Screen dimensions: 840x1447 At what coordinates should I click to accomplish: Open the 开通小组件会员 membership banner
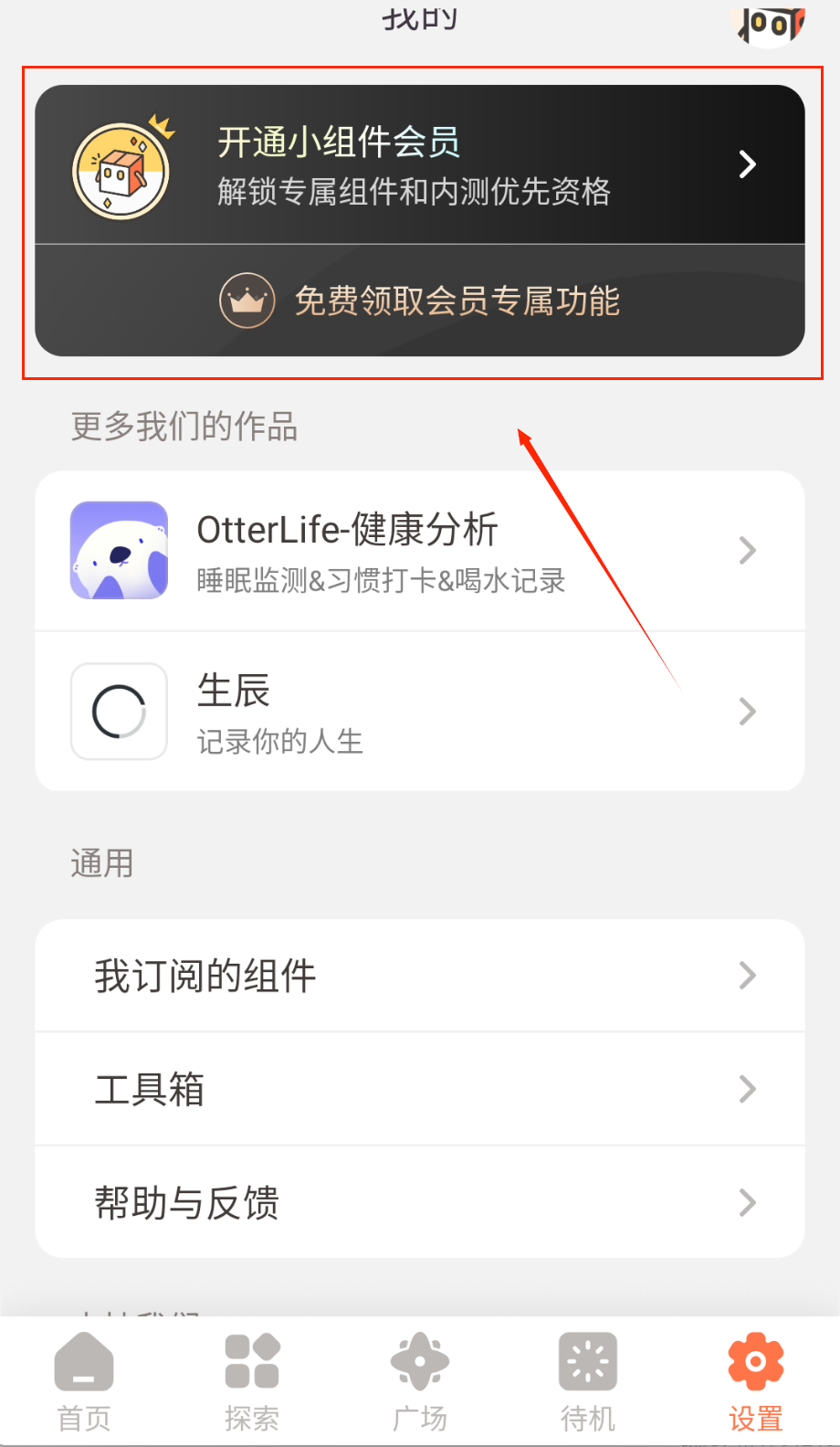419,165
